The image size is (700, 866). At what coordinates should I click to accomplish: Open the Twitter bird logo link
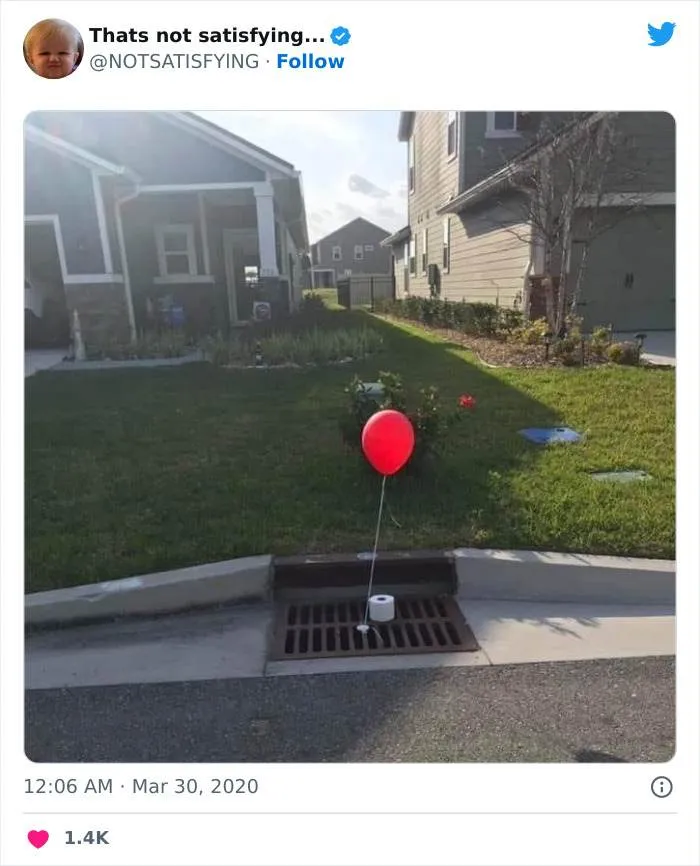[x=661, y=35]
